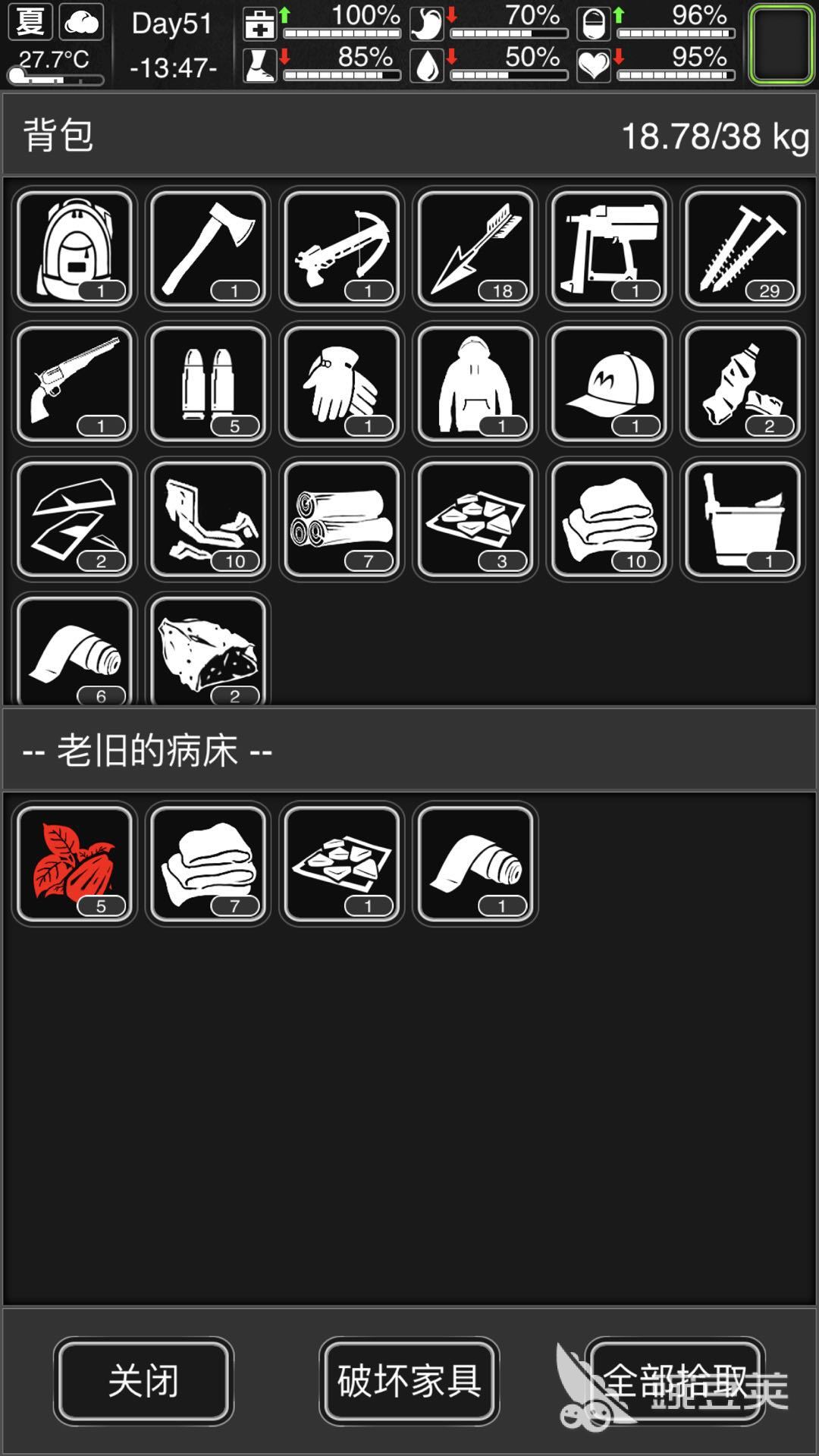This screenshot has height=1456, width=819.
Task: Select the stack of 7 wood logs
Action: (x=341, y=519)
